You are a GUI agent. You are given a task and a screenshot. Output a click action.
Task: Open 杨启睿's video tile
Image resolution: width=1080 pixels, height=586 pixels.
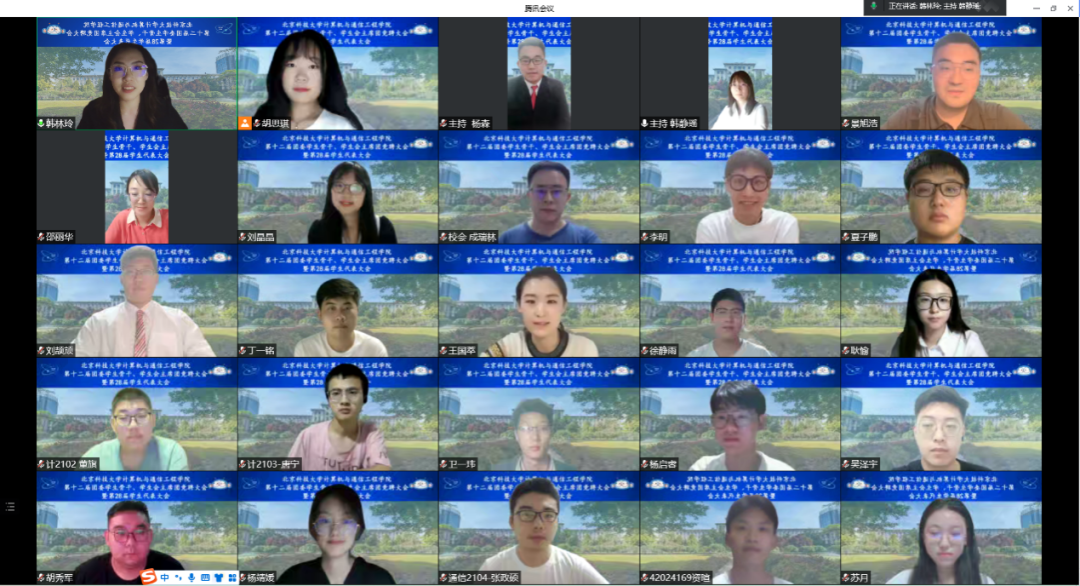pyautogui.click(x=739, y=416)
